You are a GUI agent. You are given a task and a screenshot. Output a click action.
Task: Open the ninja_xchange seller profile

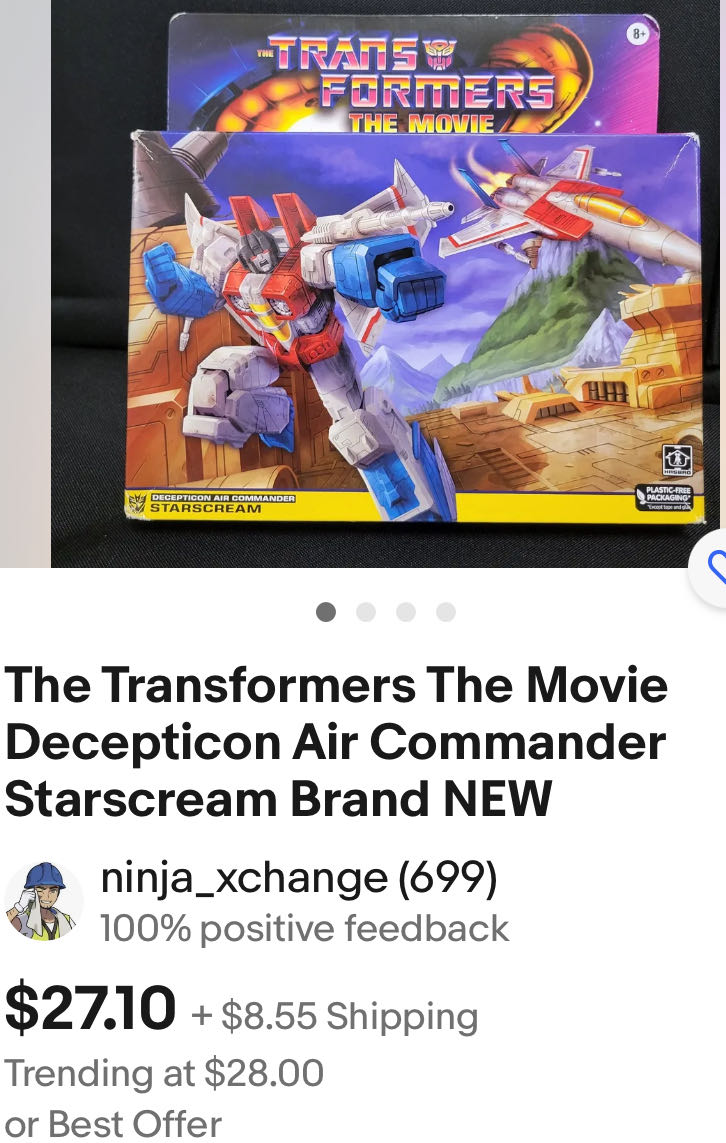pyautogui.click(x=298, y=879)
